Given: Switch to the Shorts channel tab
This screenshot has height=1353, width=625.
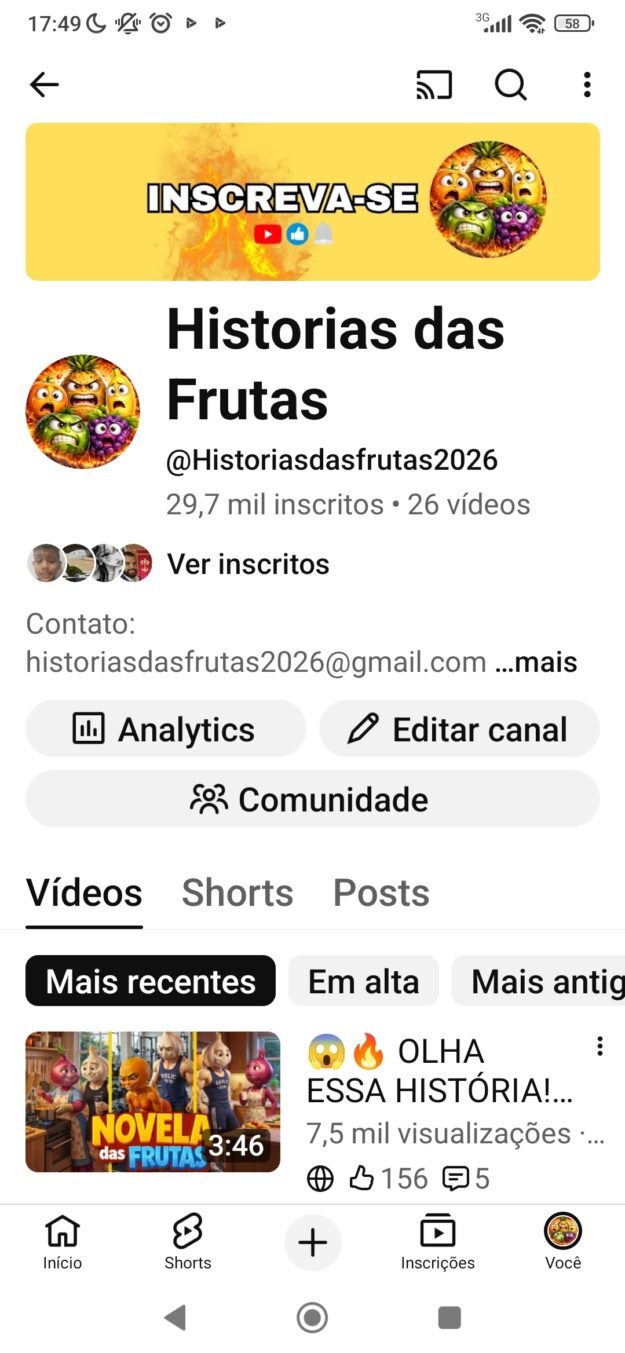Looking at the screenshot, I should (x=237, y=893).
